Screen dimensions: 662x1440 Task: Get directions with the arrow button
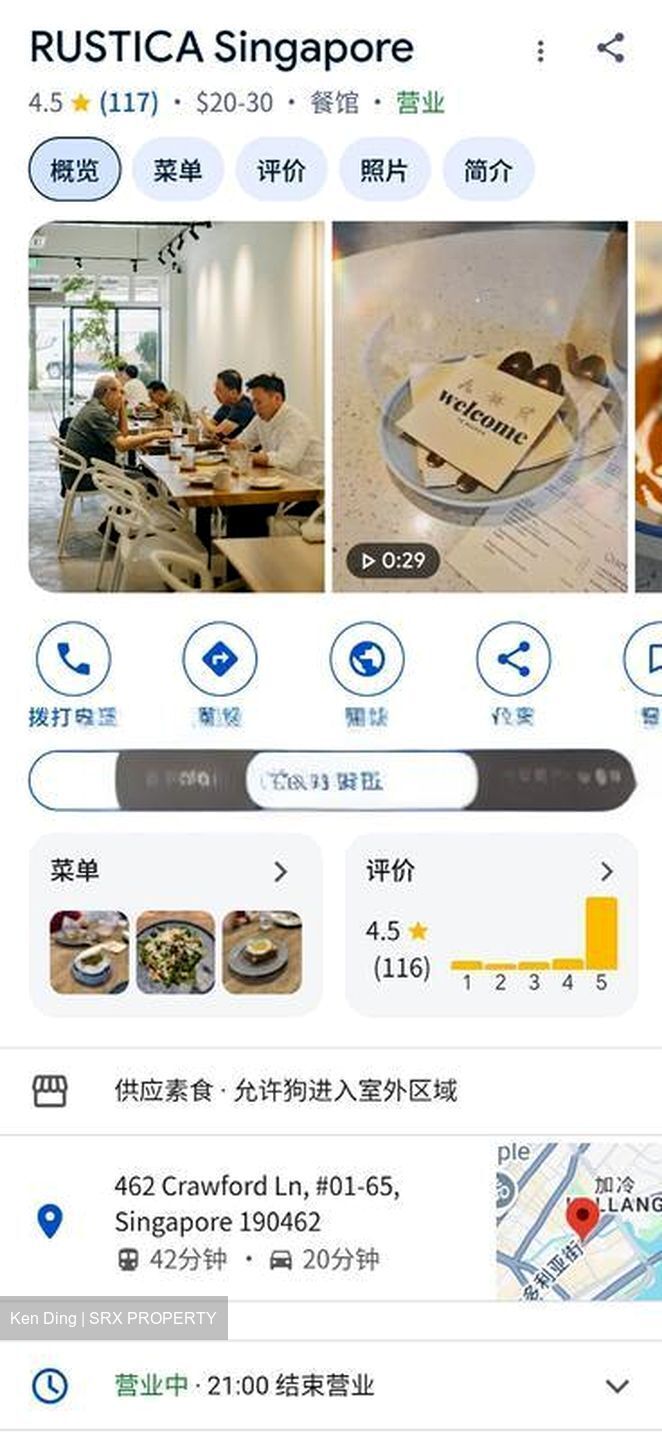tap(220, 659)
